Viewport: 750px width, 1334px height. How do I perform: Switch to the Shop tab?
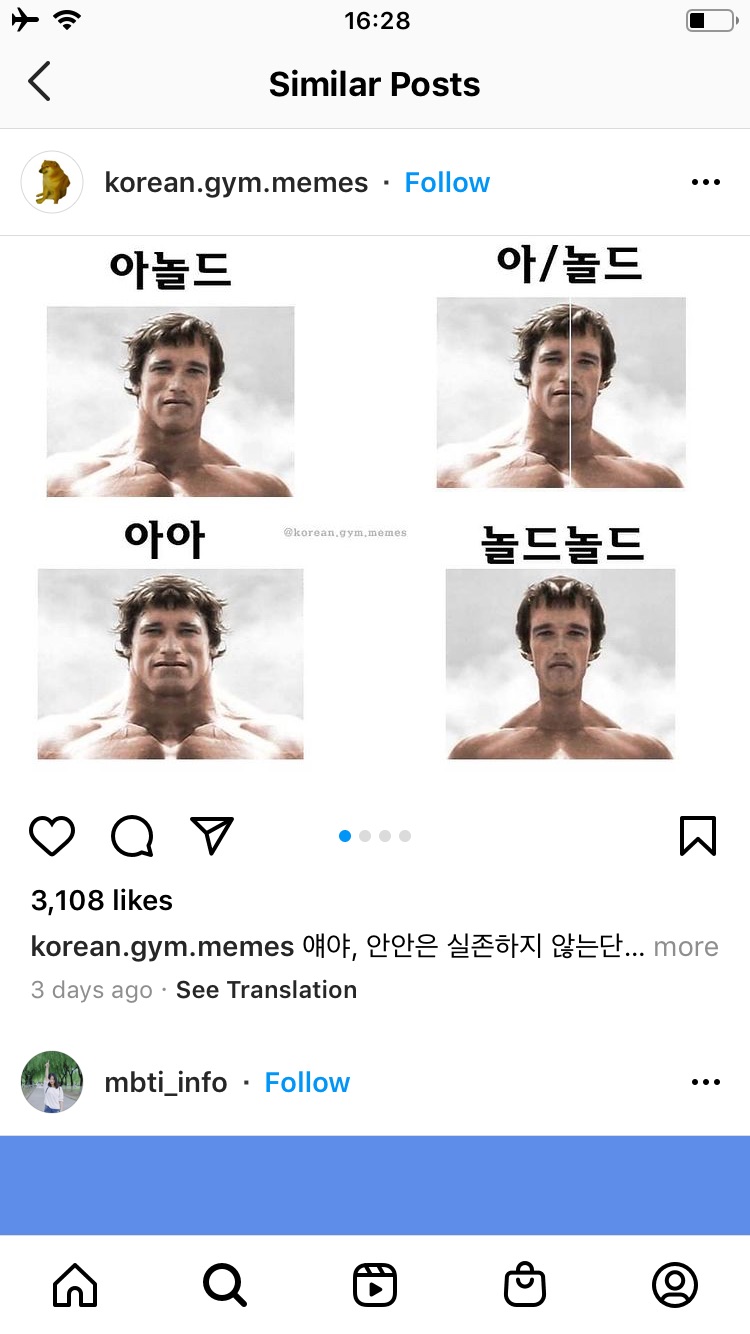point(525,1285)
